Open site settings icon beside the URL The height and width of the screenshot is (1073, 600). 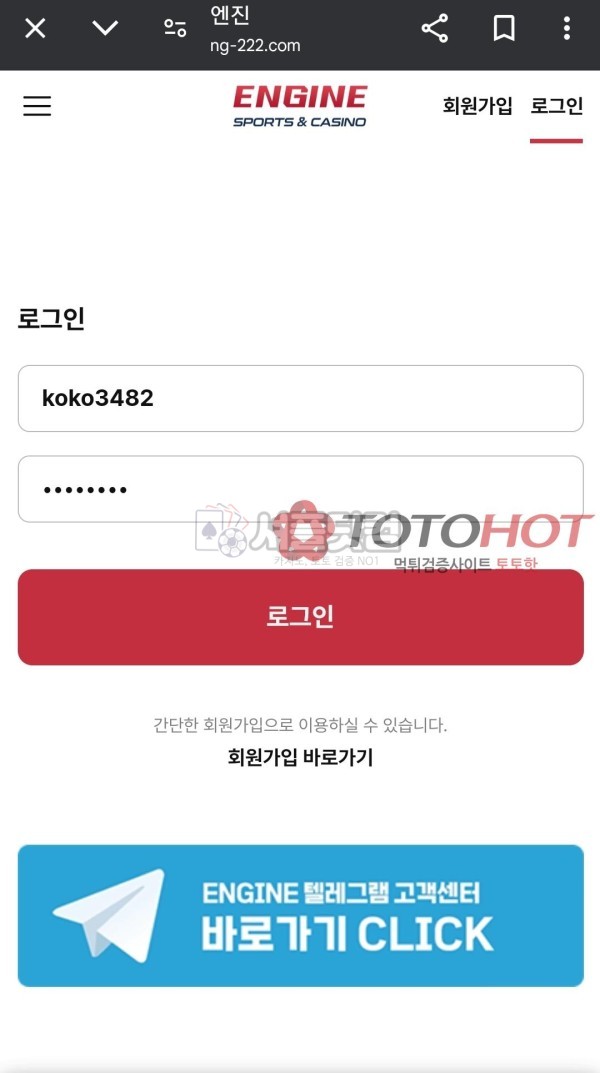[175, 28]
